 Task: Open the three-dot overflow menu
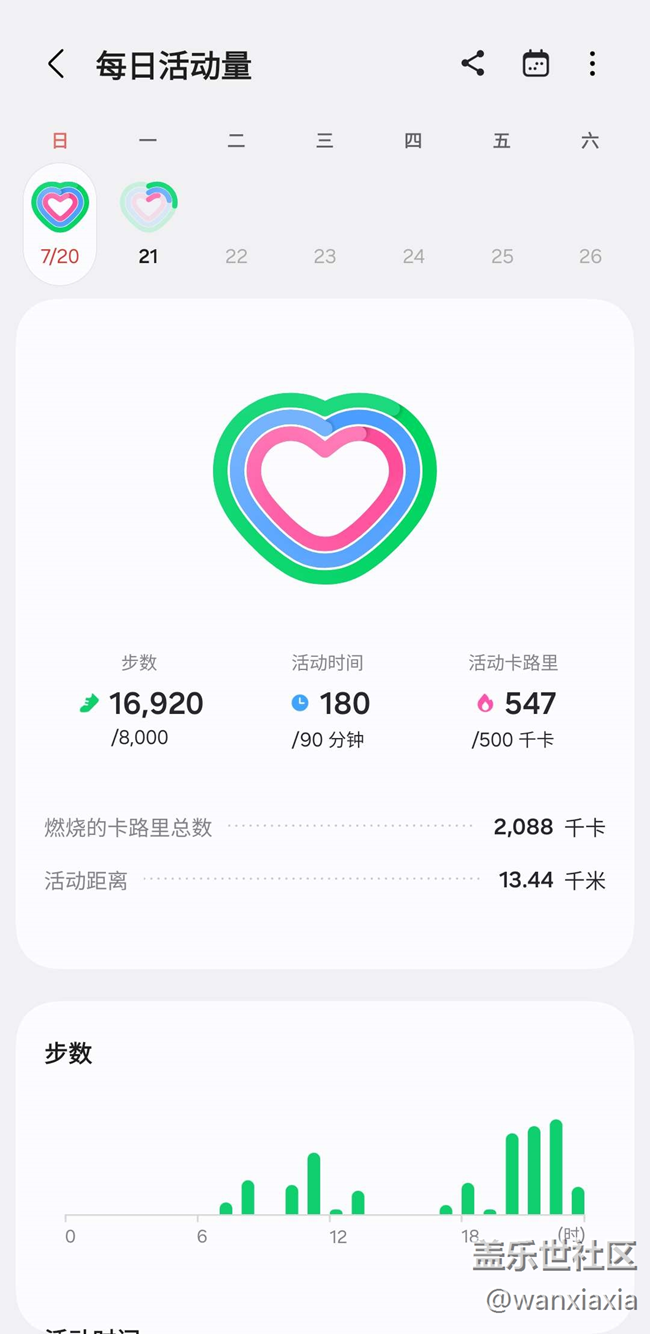[592, 64]
